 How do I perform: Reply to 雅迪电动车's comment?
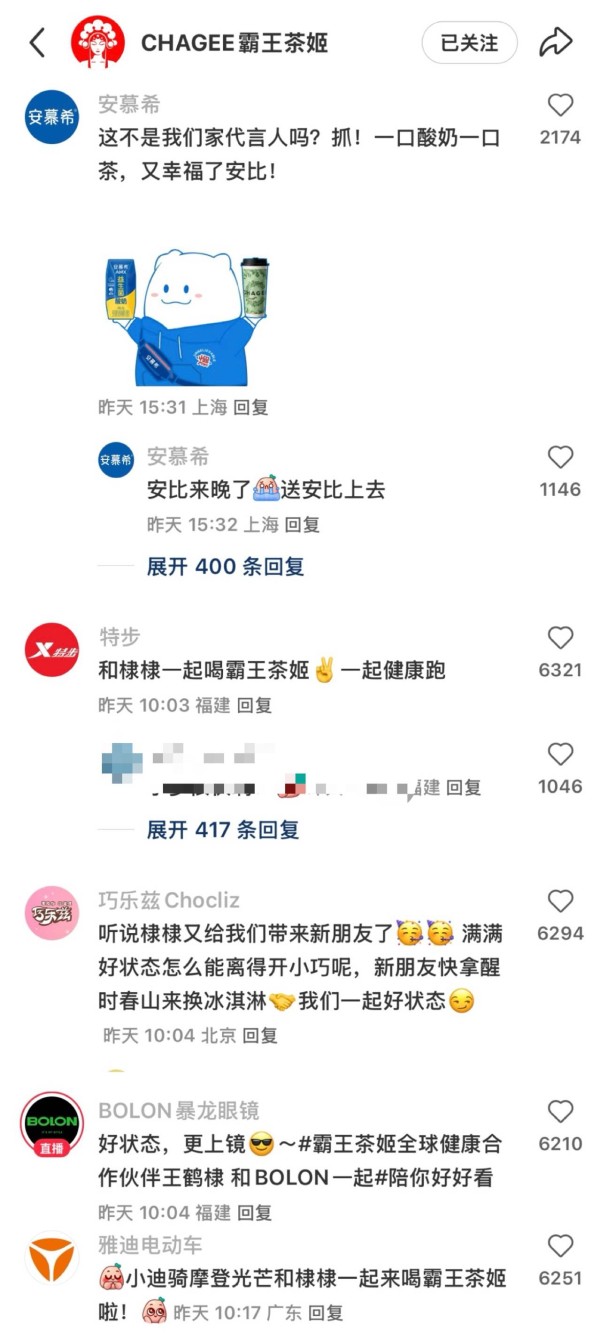[325, 1312]
